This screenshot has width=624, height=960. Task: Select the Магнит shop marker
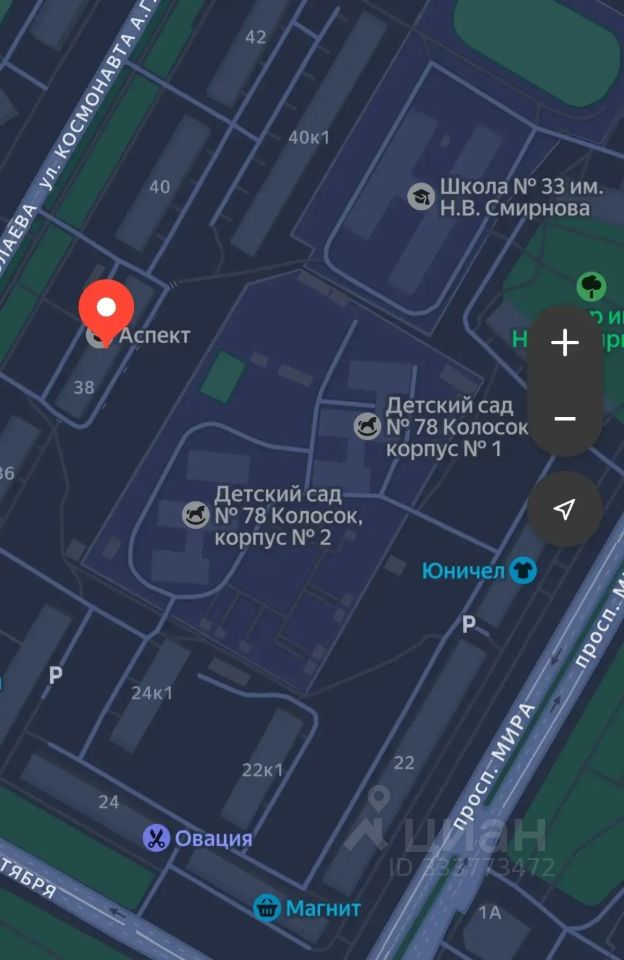pyautogui.click(x=266, y=907)
